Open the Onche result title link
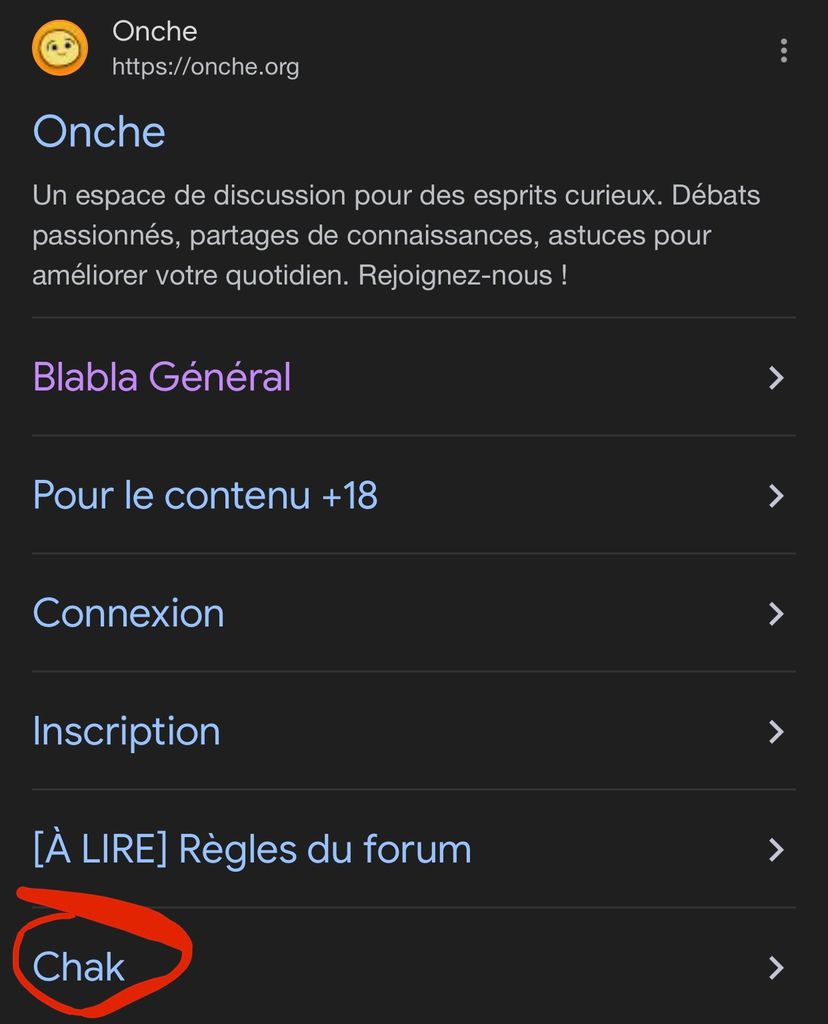The width and height of the screenshot is (828, 1024). tap(99, 132)
